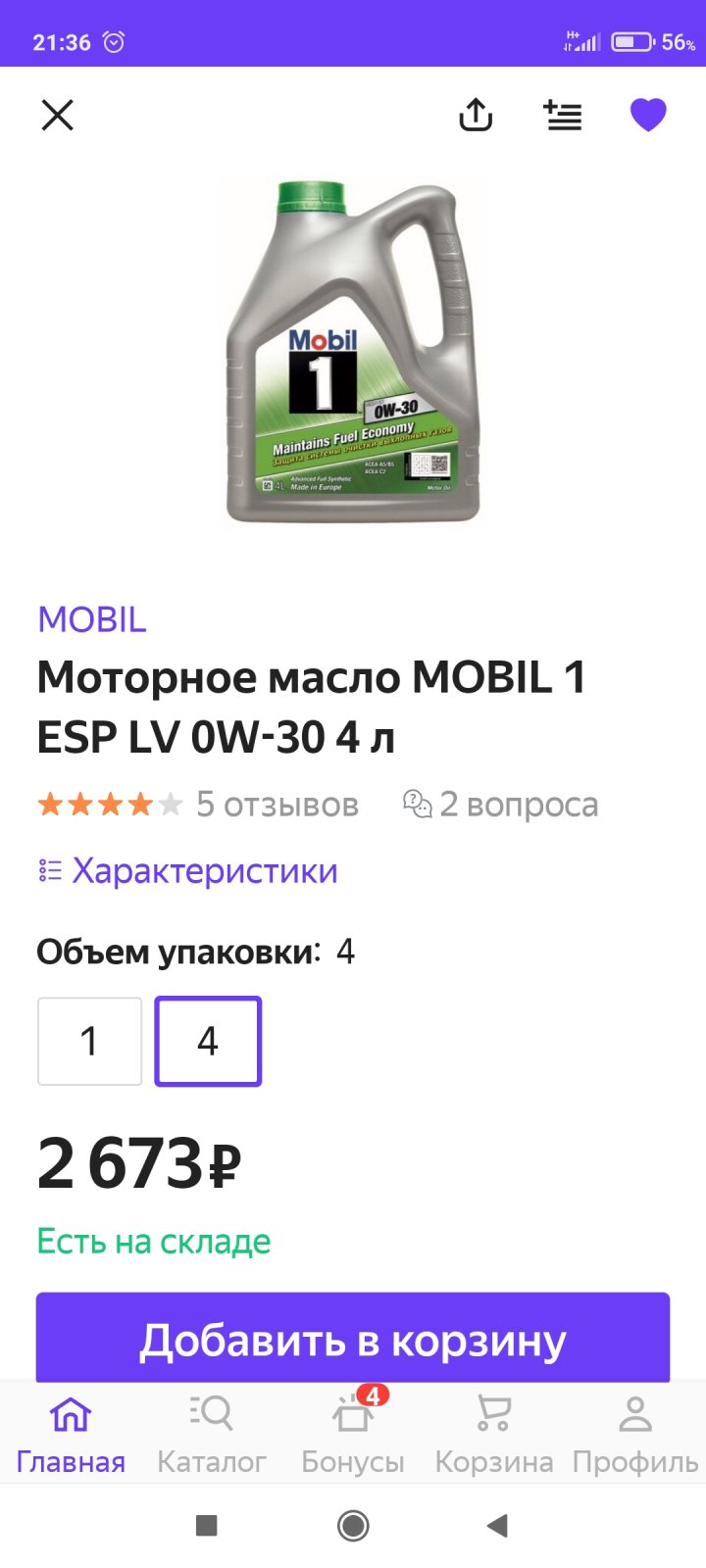Add the product to a list
The height and width of the screenshot is (1568, 706).
coord(563,116)
